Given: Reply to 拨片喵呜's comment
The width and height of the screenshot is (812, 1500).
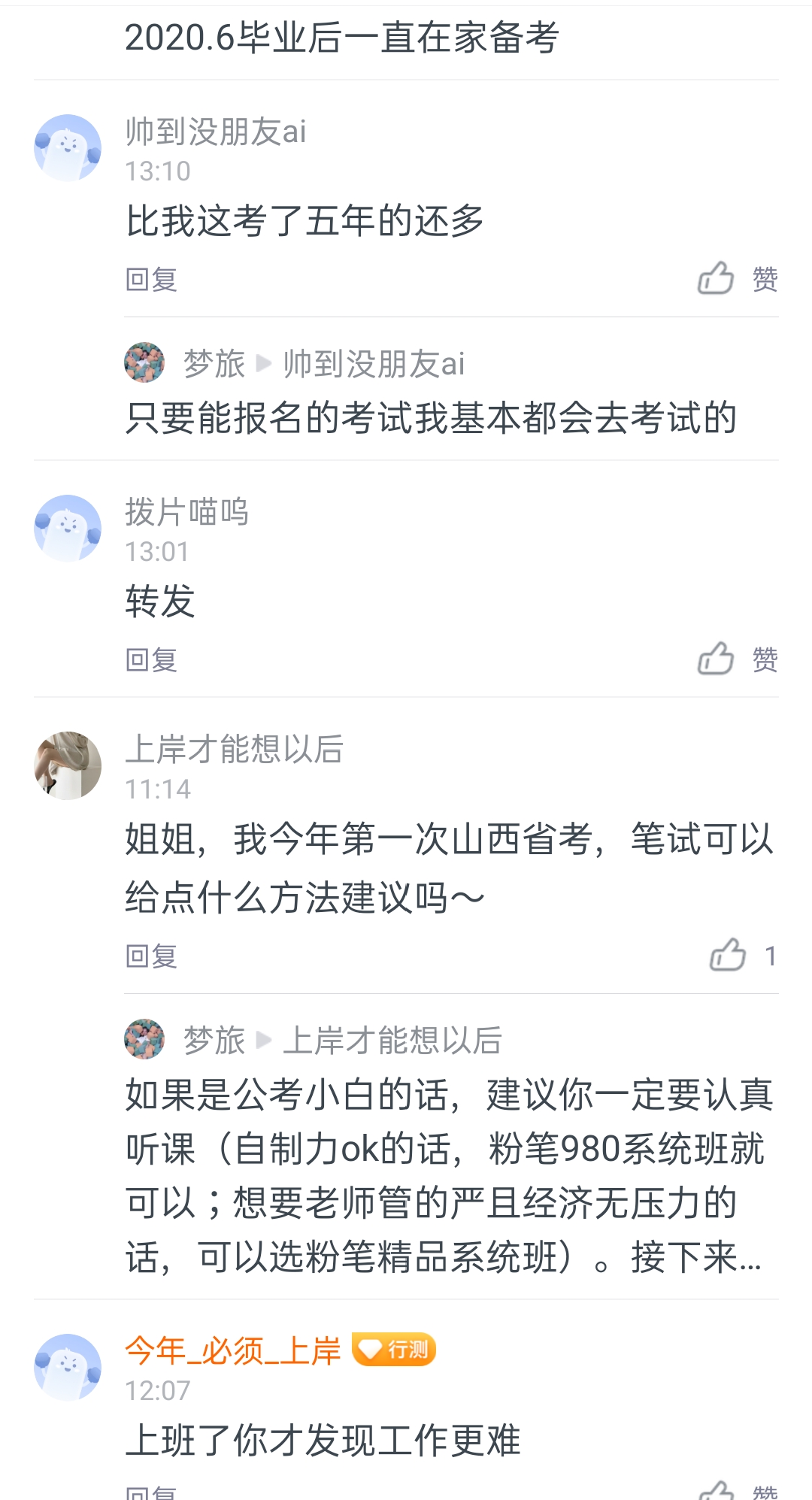Looking at the screenshot, I should pos(151,659).
